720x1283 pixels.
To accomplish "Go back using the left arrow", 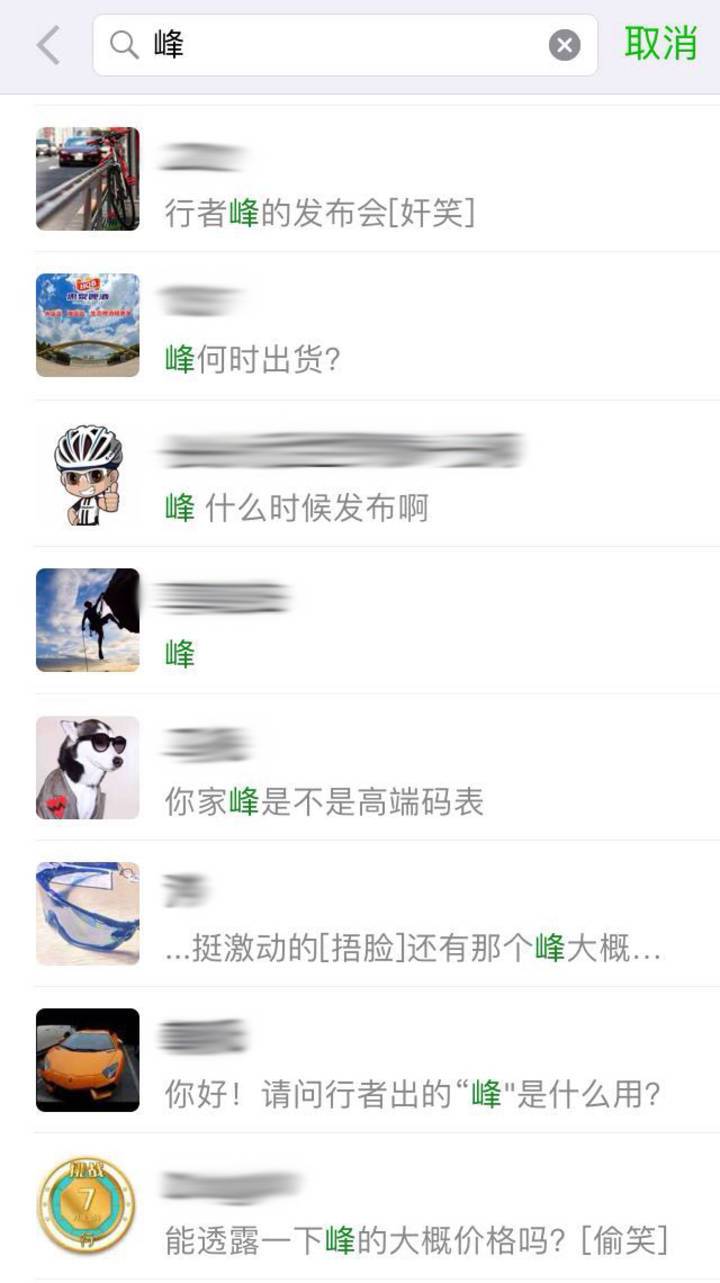I will click(x=48, y=45).
